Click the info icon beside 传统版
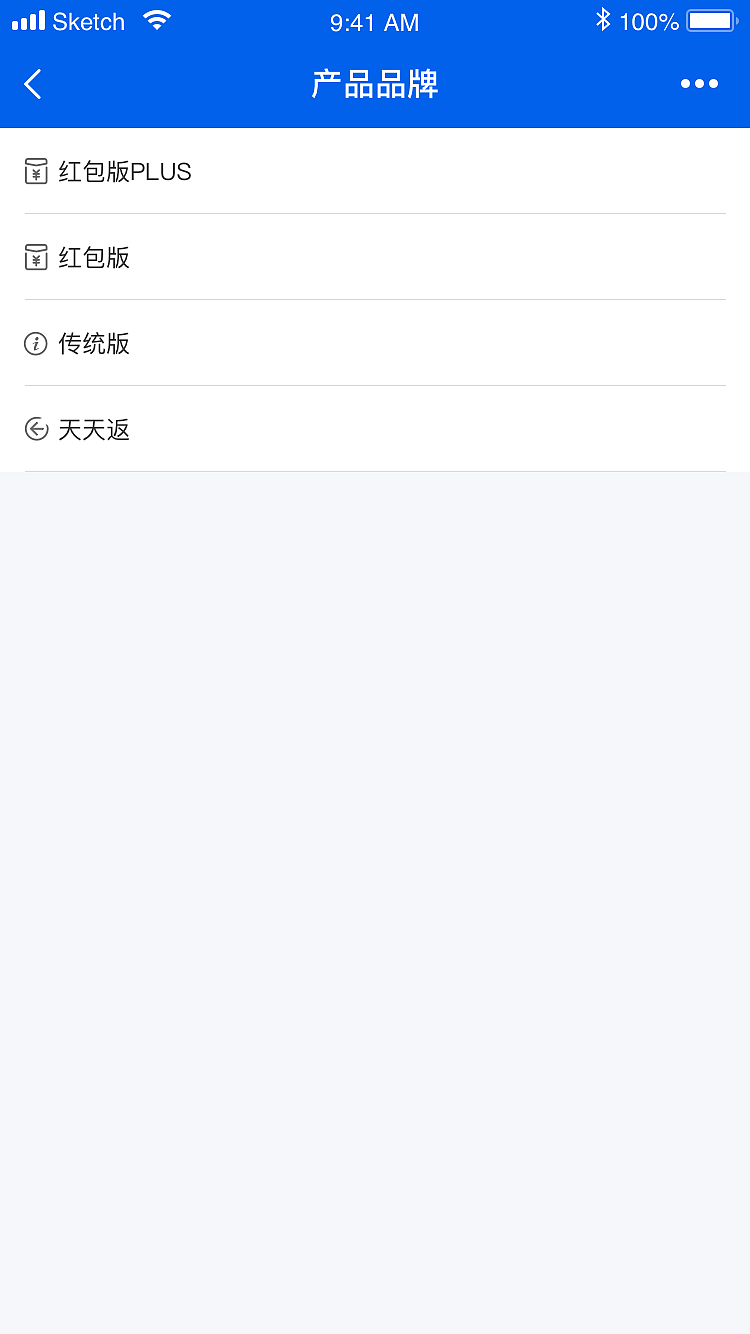 tap(35, 343)
